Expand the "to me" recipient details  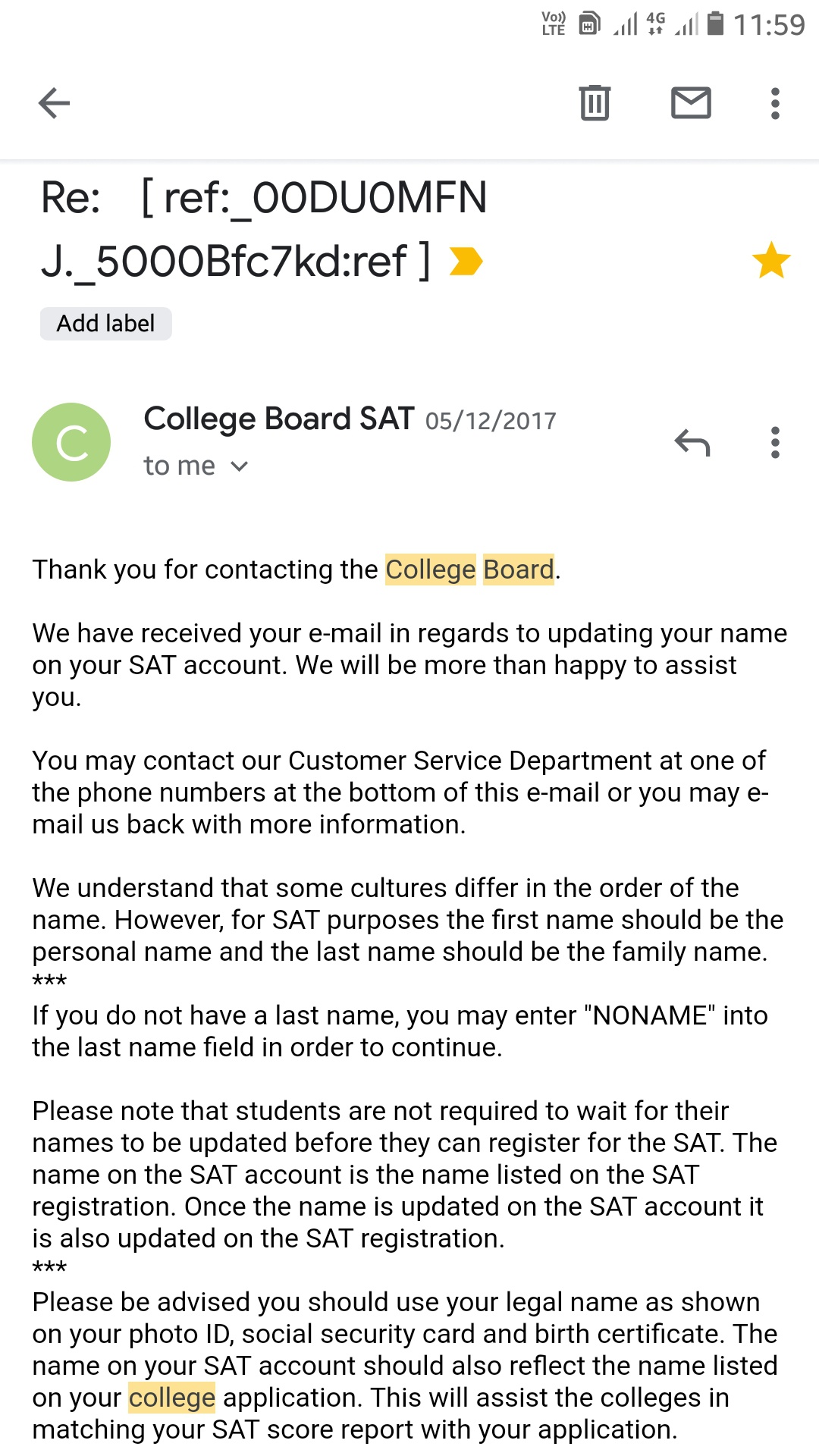click(x=196, y=466)
